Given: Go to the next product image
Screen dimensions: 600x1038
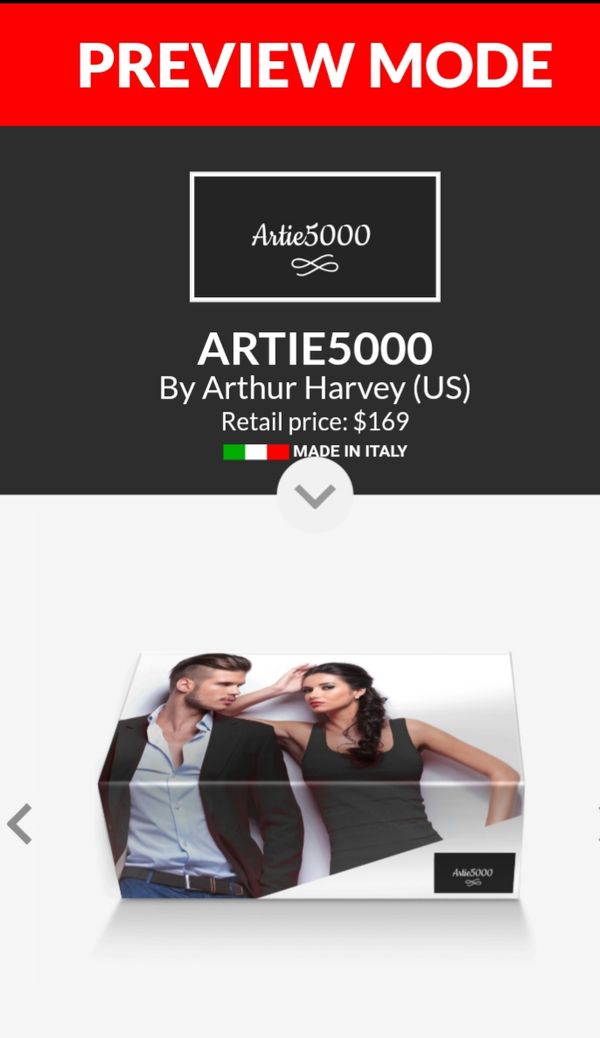Looking at the screenshot, I should tap(596, 824).
